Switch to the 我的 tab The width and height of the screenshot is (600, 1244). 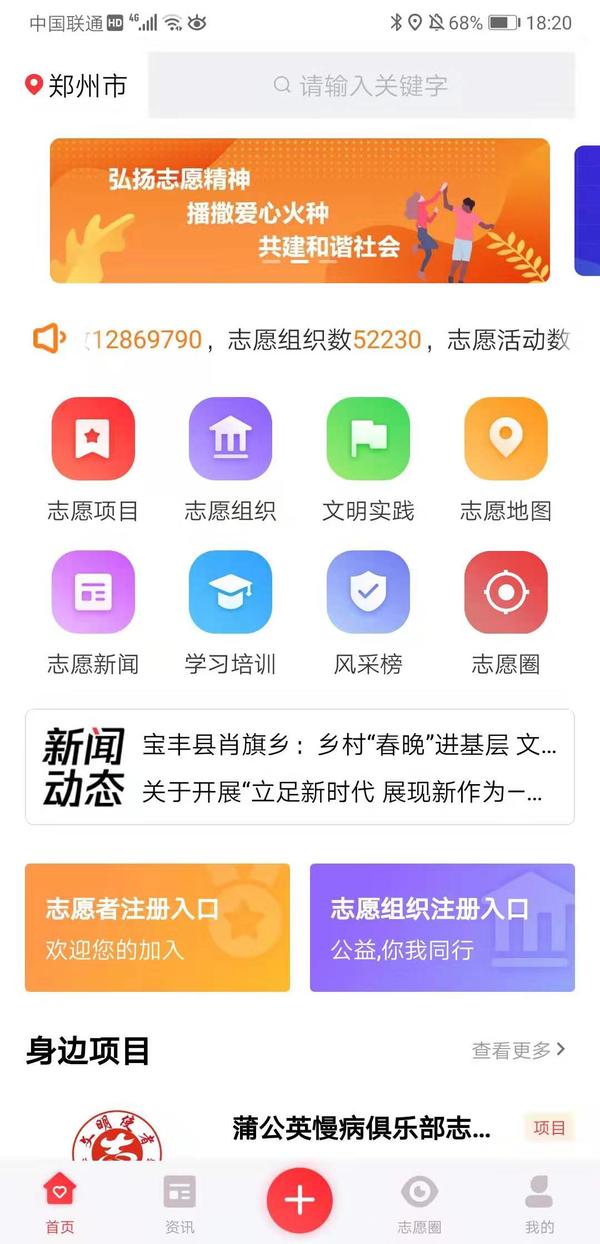(539, 1203)
